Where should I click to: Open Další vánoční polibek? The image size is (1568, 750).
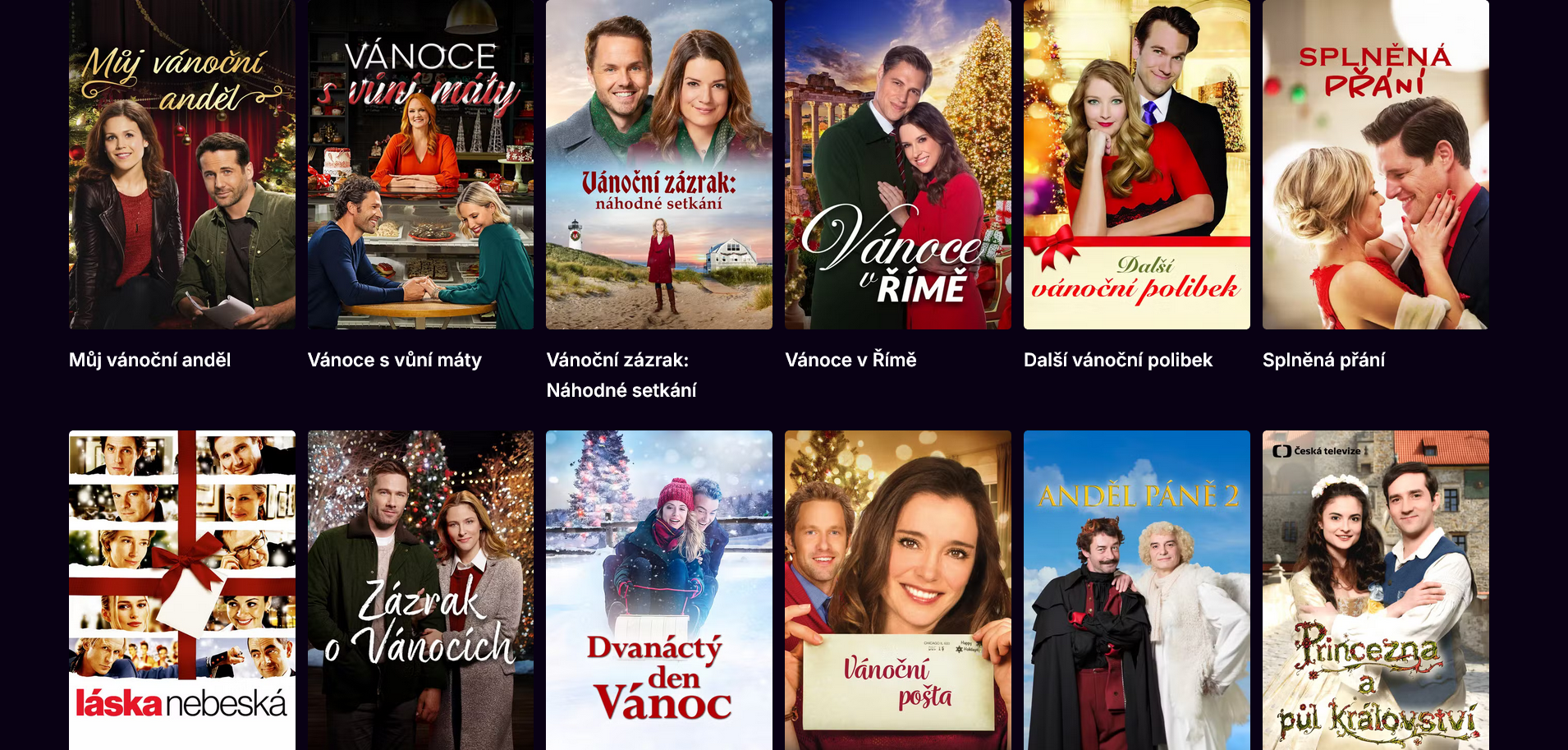tap(1136, 164)
